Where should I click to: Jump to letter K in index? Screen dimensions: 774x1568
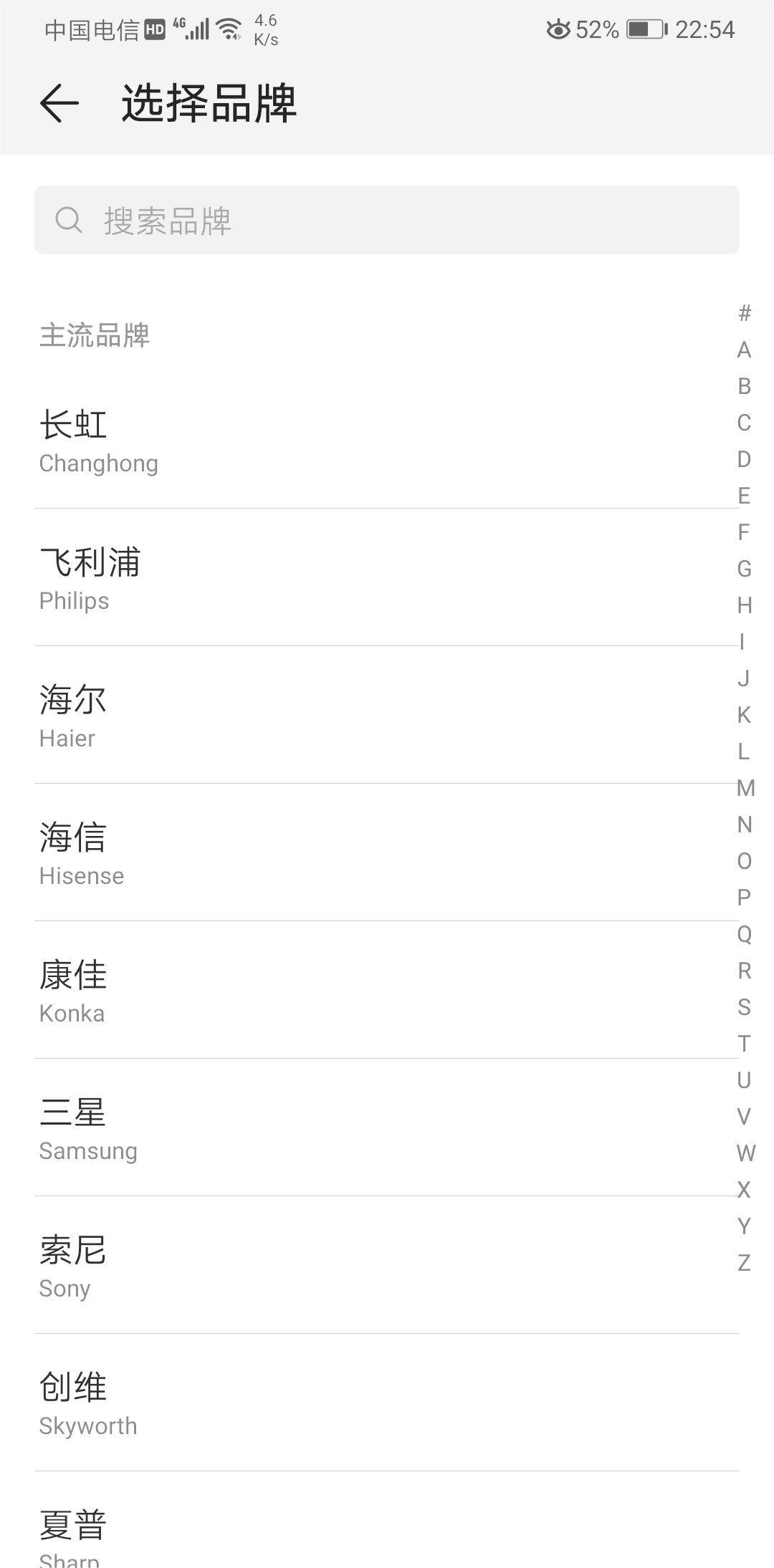pos(744,715)
